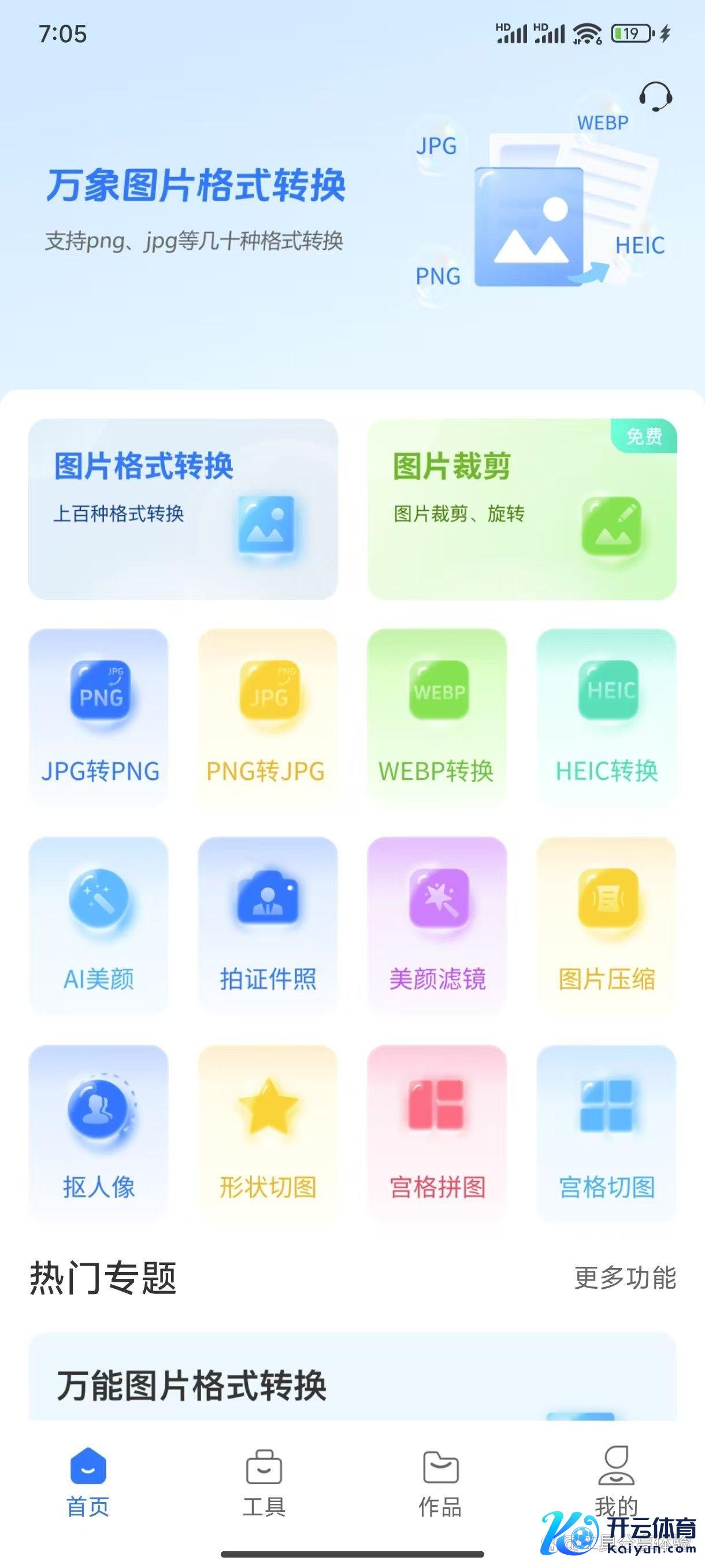Open the customer service headset icon
Image resolution: width=705 pixels, height=1568 pixels.
(655, 97)
